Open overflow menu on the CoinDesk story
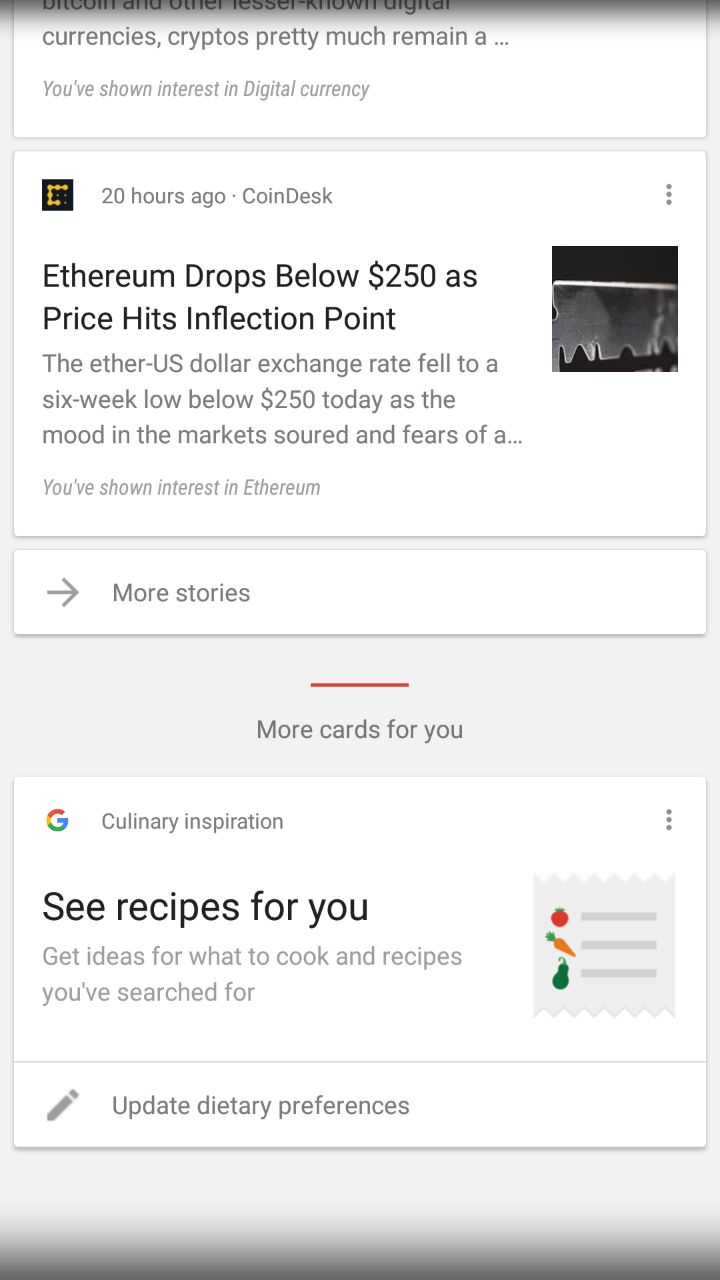720x1280 pixels. click(x=668, y=195)
